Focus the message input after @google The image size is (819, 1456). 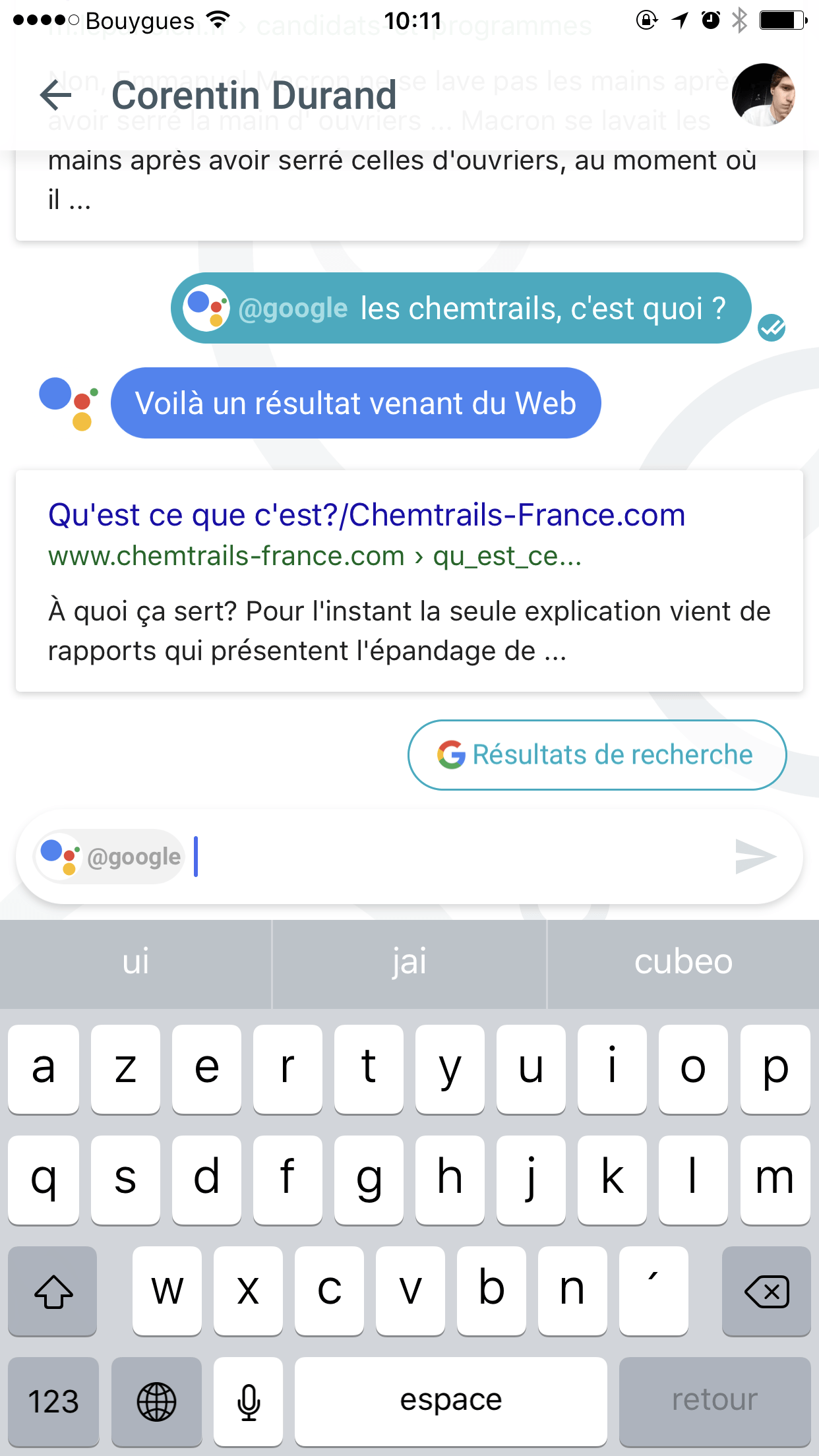462,857
